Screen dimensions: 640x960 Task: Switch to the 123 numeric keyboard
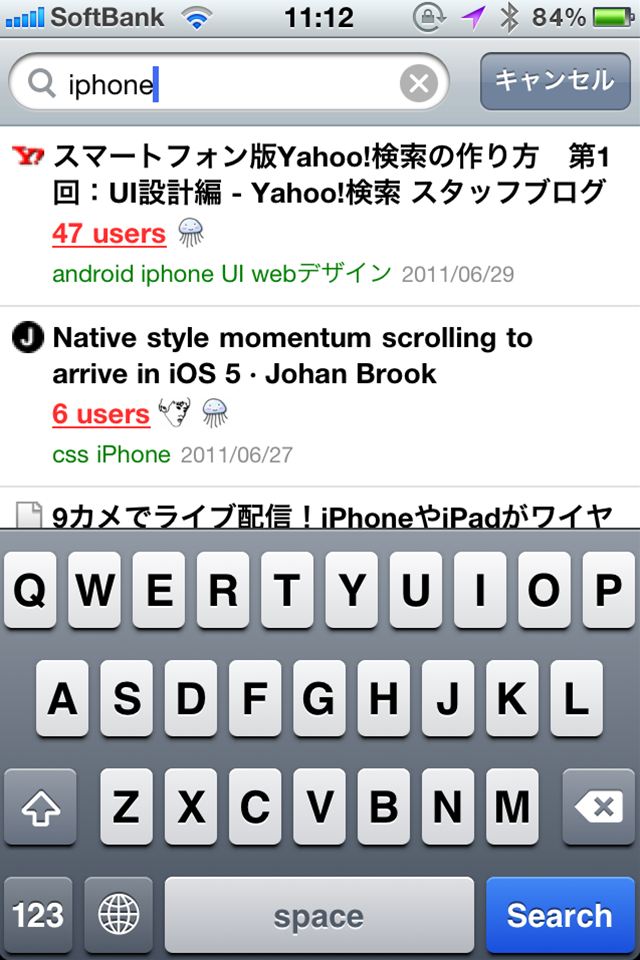38,915
